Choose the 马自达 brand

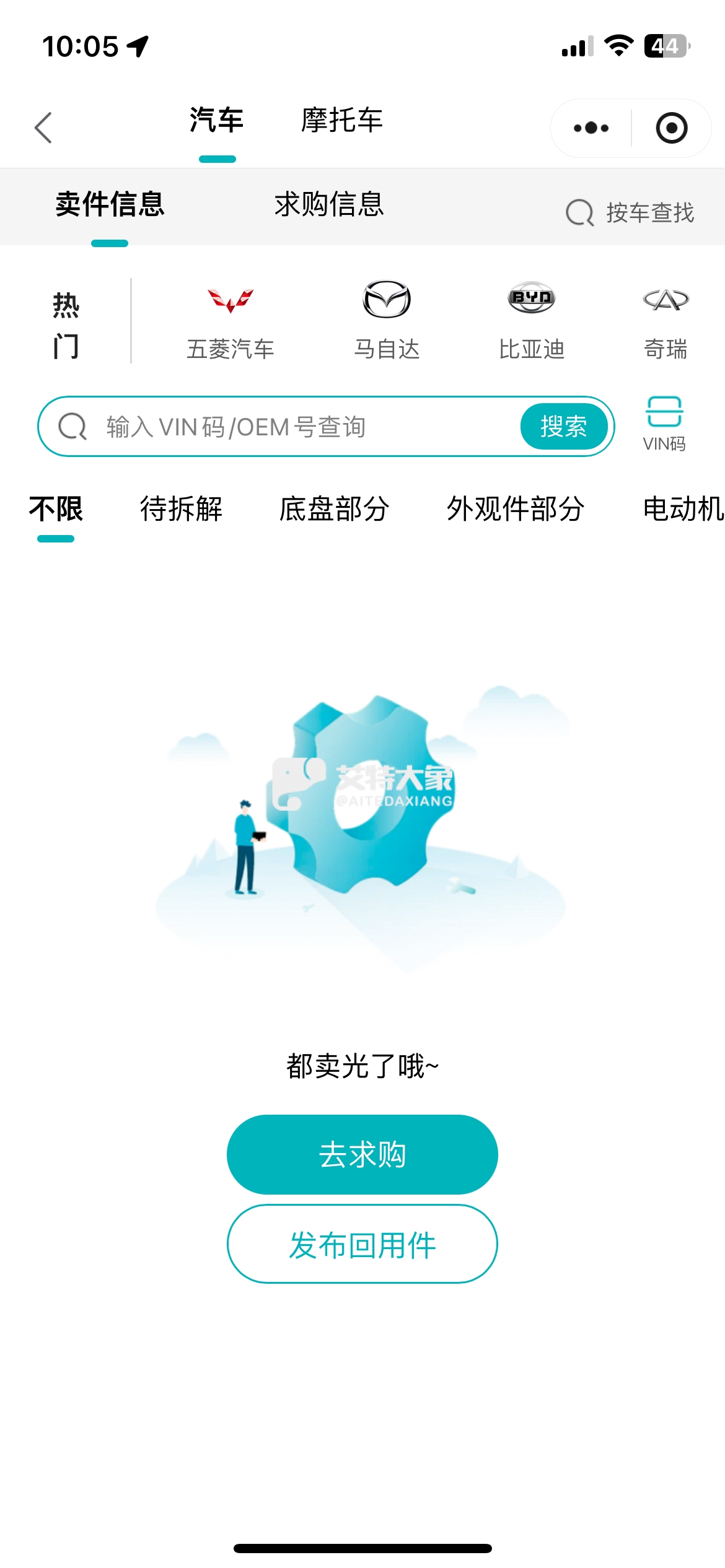[x=387, y=323]
